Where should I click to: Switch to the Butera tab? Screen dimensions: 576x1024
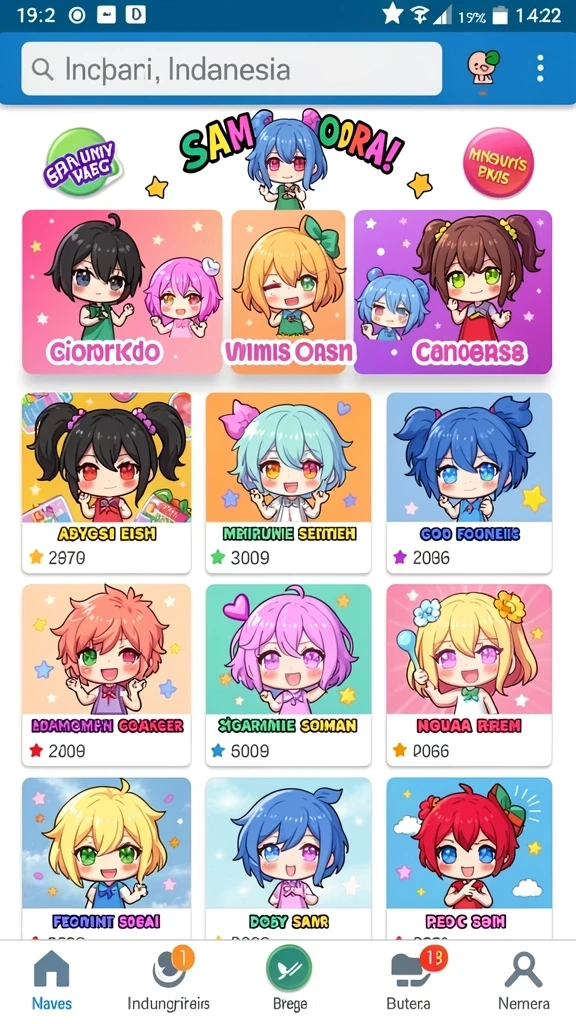click(x=409, y=980)
